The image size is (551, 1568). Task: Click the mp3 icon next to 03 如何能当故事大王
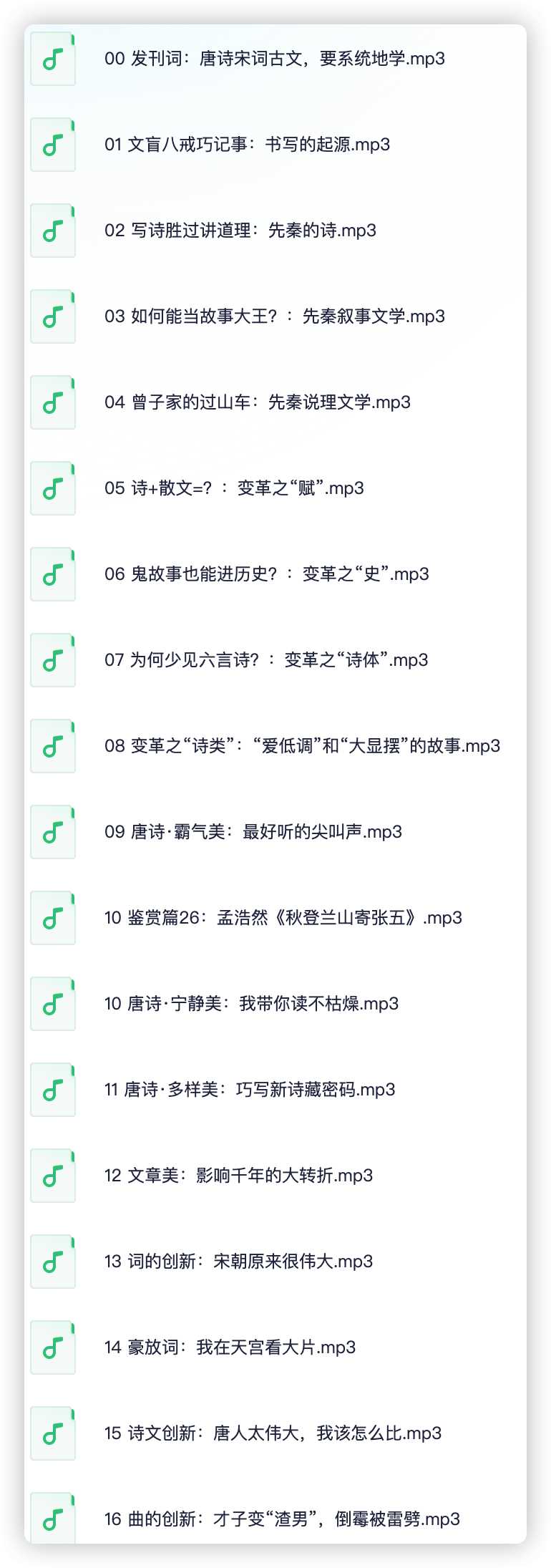pyautogui.click(x=52, y=316)
